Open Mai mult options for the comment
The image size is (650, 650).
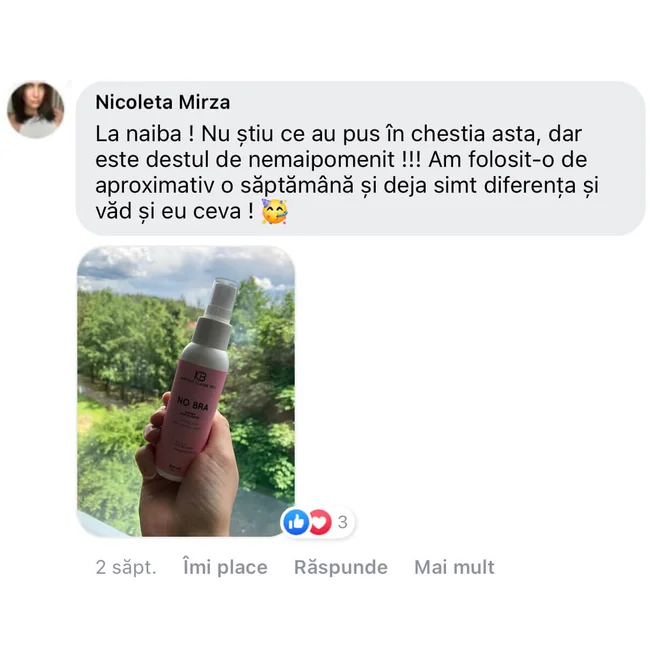click(x=454, y=567)
